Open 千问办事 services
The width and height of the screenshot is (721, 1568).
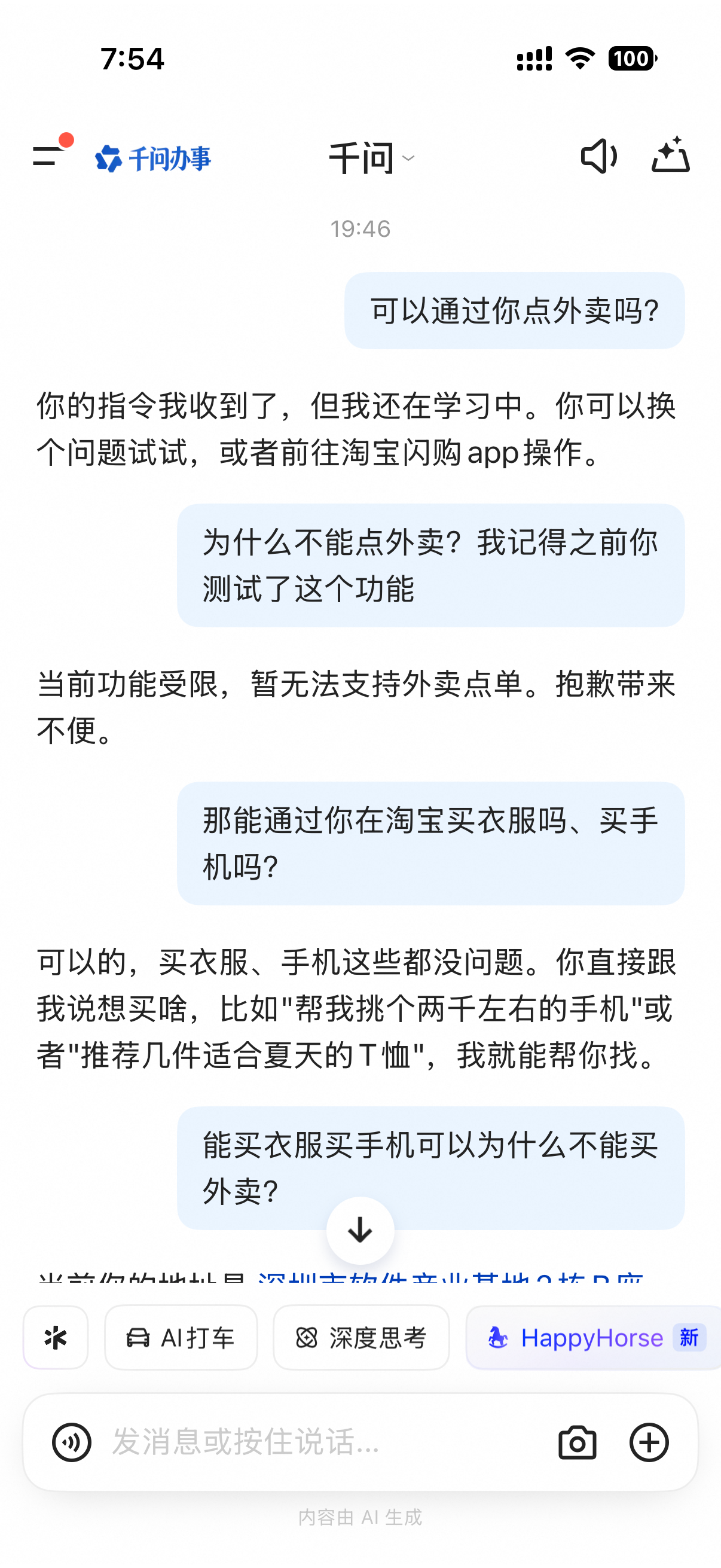(x=152, y=158)
